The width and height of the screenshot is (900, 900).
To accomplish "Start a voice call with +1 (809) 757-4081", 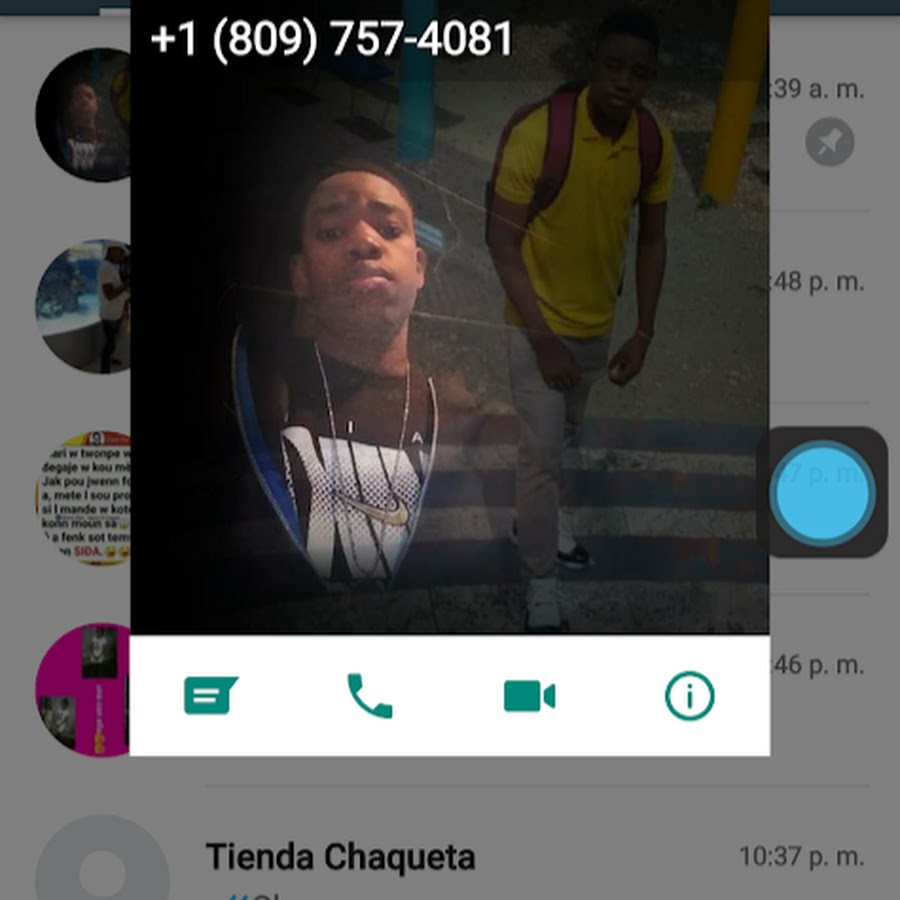I will tap(369, 695).
